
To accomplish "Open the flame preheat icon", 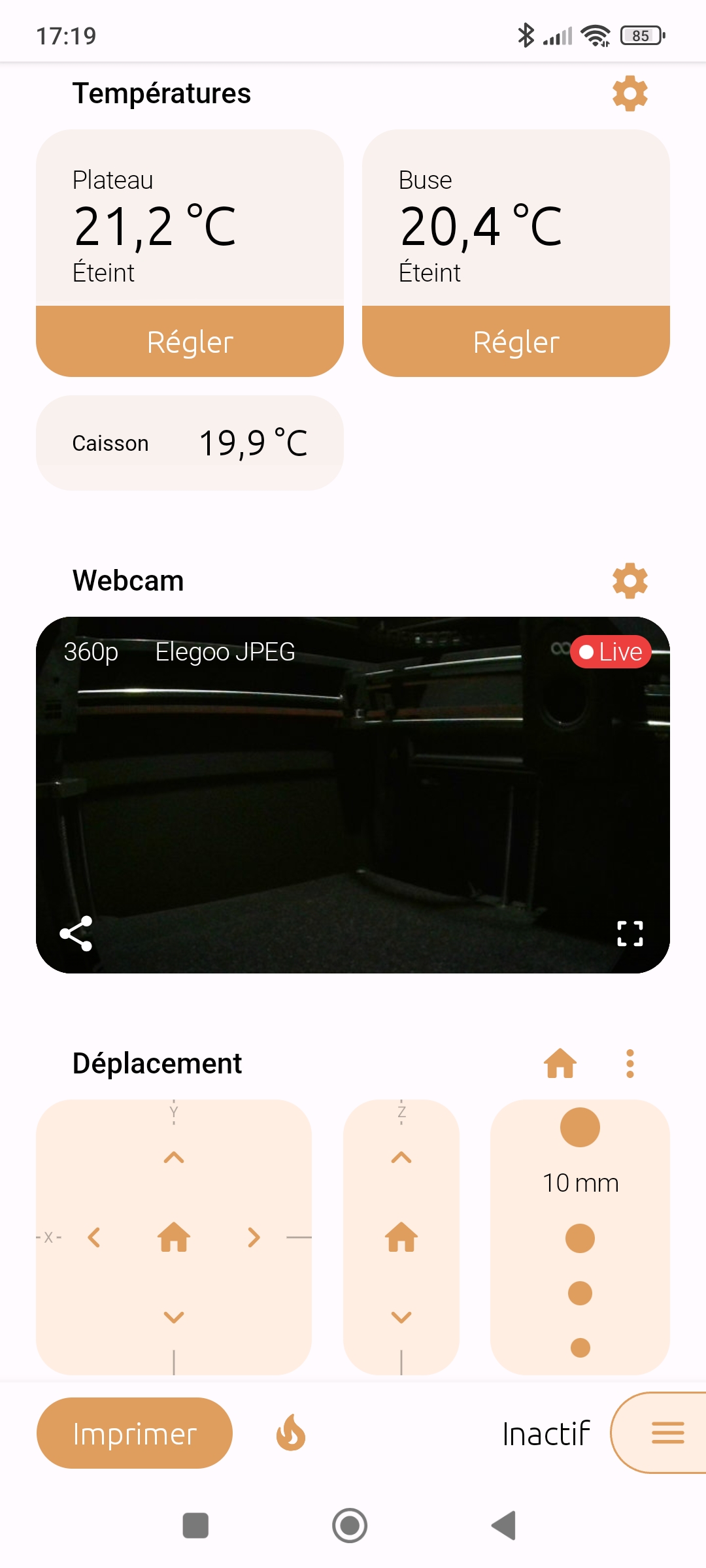I will [291, 1433].
